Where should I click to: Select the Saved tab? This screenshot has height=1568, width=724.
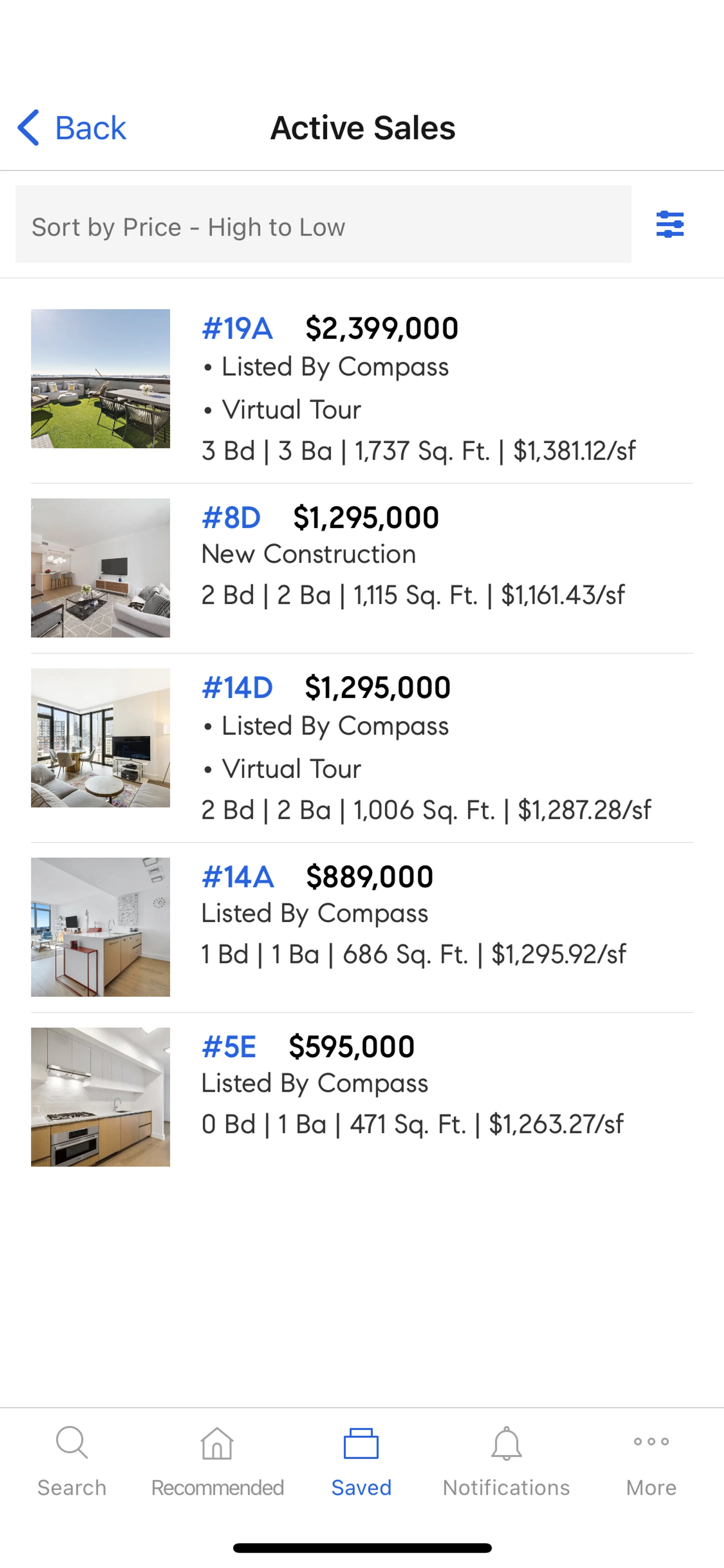coord(361,1461)
